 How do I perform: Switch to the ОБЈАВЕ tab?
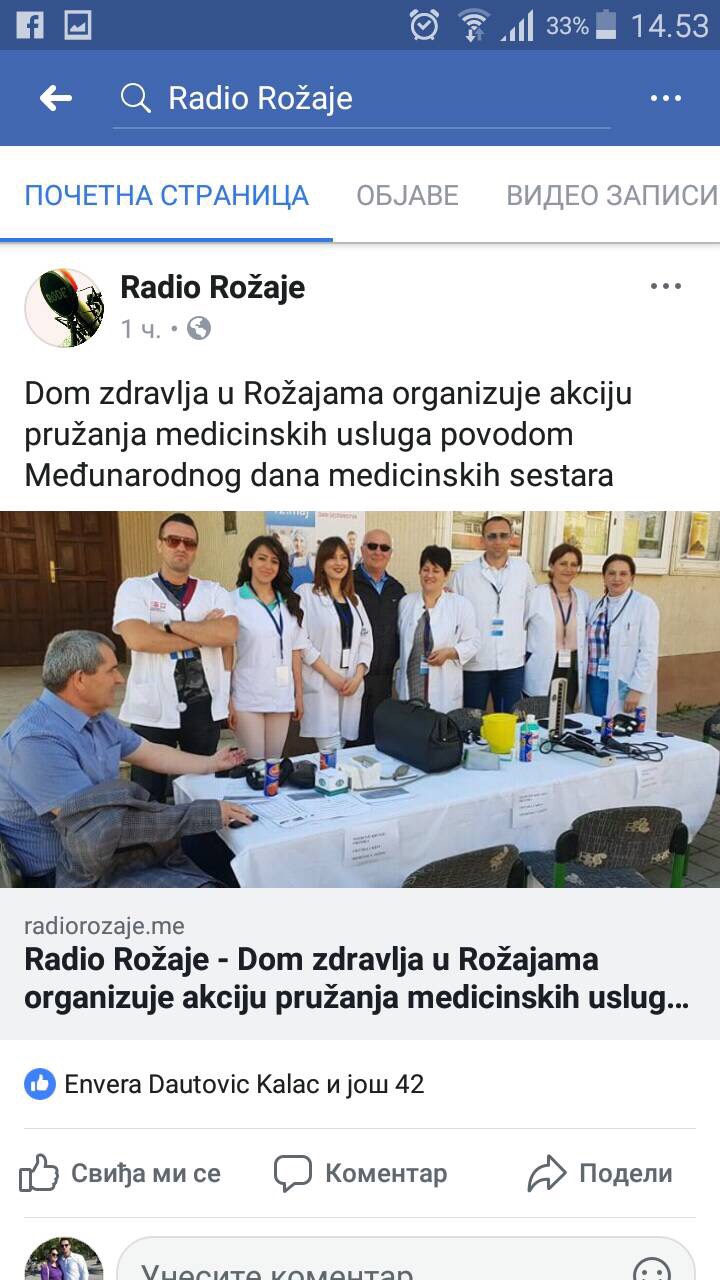(x=407, y=195)
